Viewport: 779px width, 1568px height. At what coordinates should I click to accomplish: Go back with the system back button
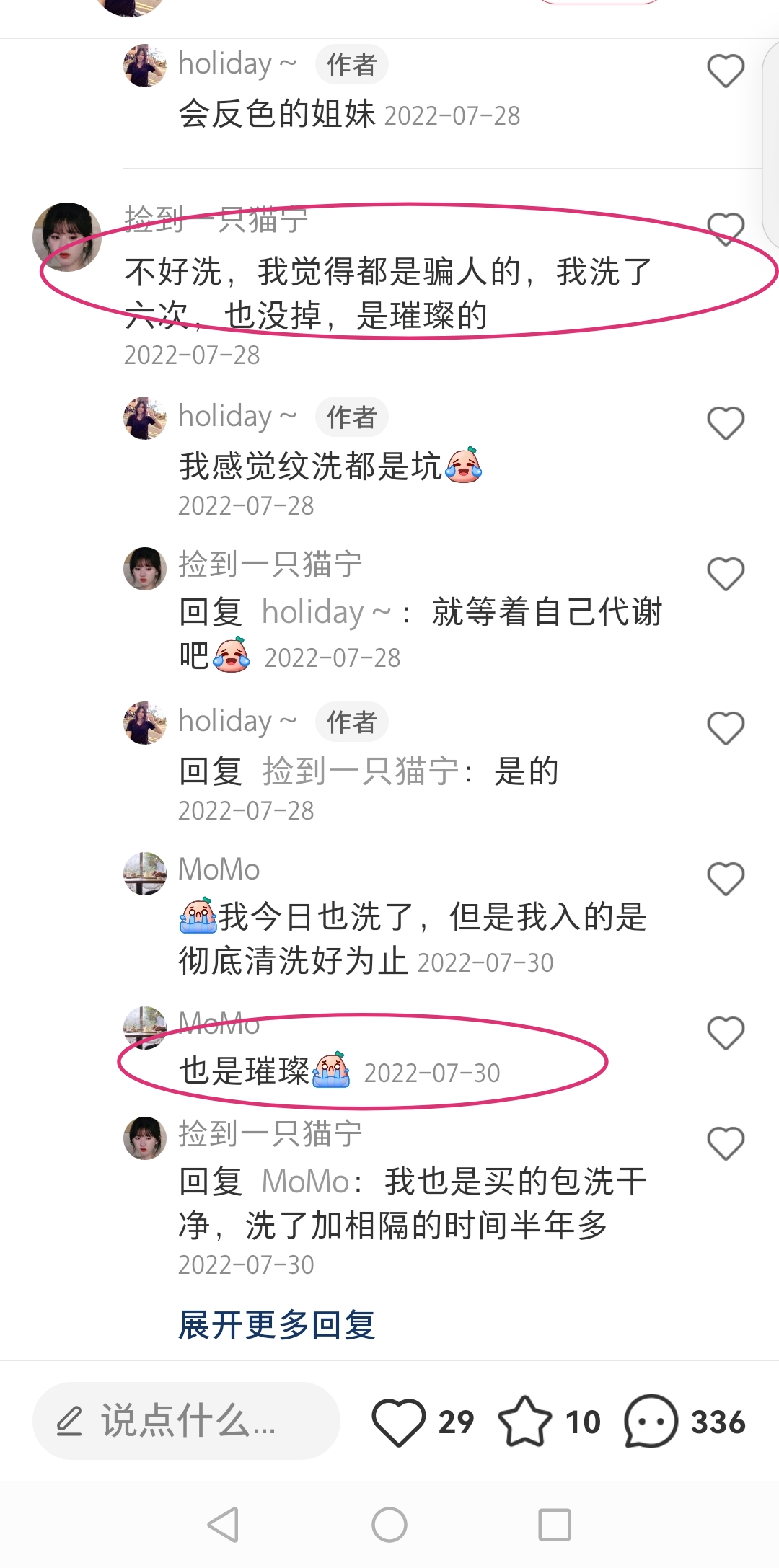(223, 1525)
